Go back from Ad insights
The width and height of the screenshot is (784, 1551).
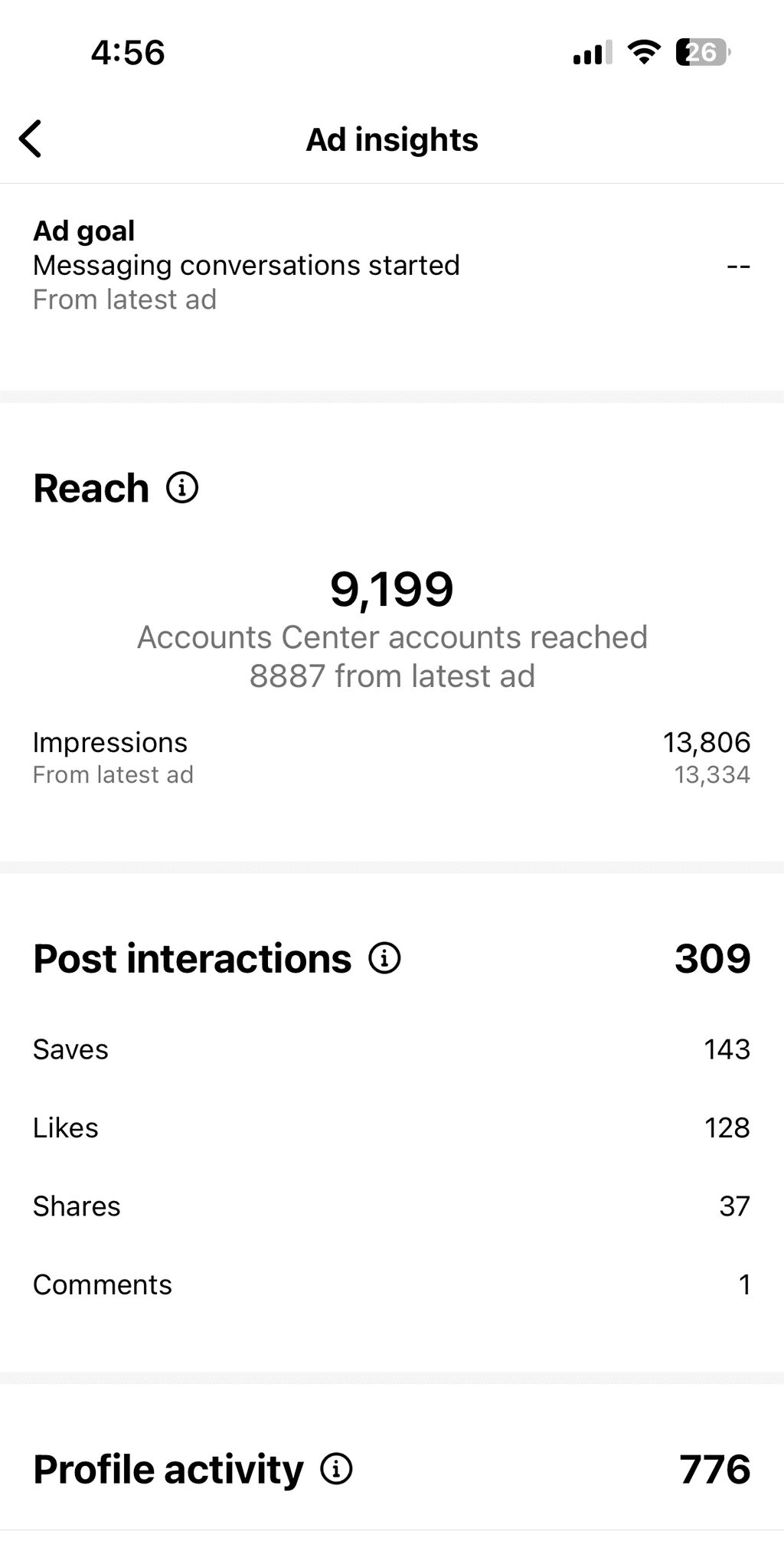tap(31, 139)
